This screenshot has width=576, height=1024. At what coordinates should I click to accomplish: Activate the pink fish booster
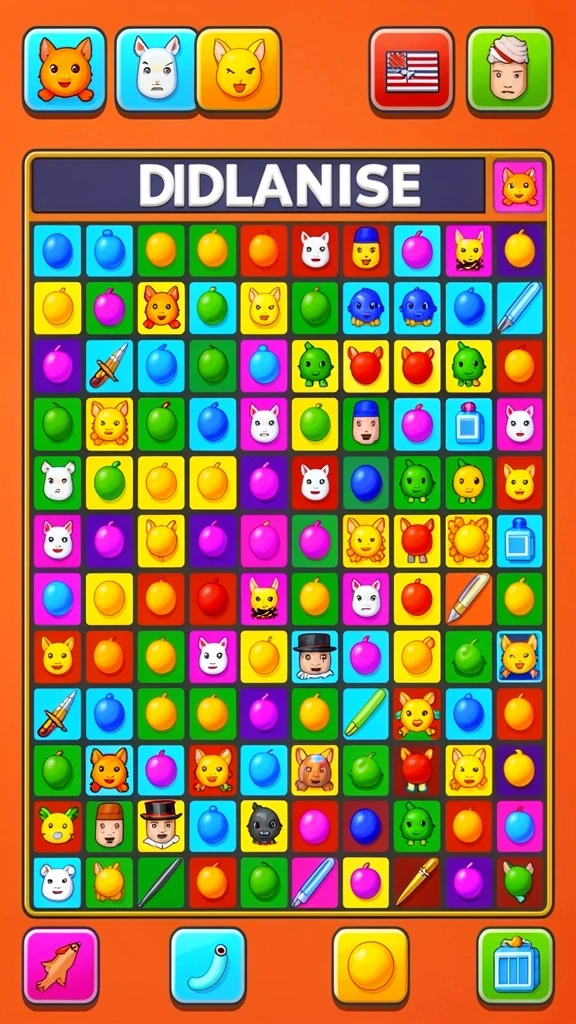pyautogui.click(x=61, y=965)
